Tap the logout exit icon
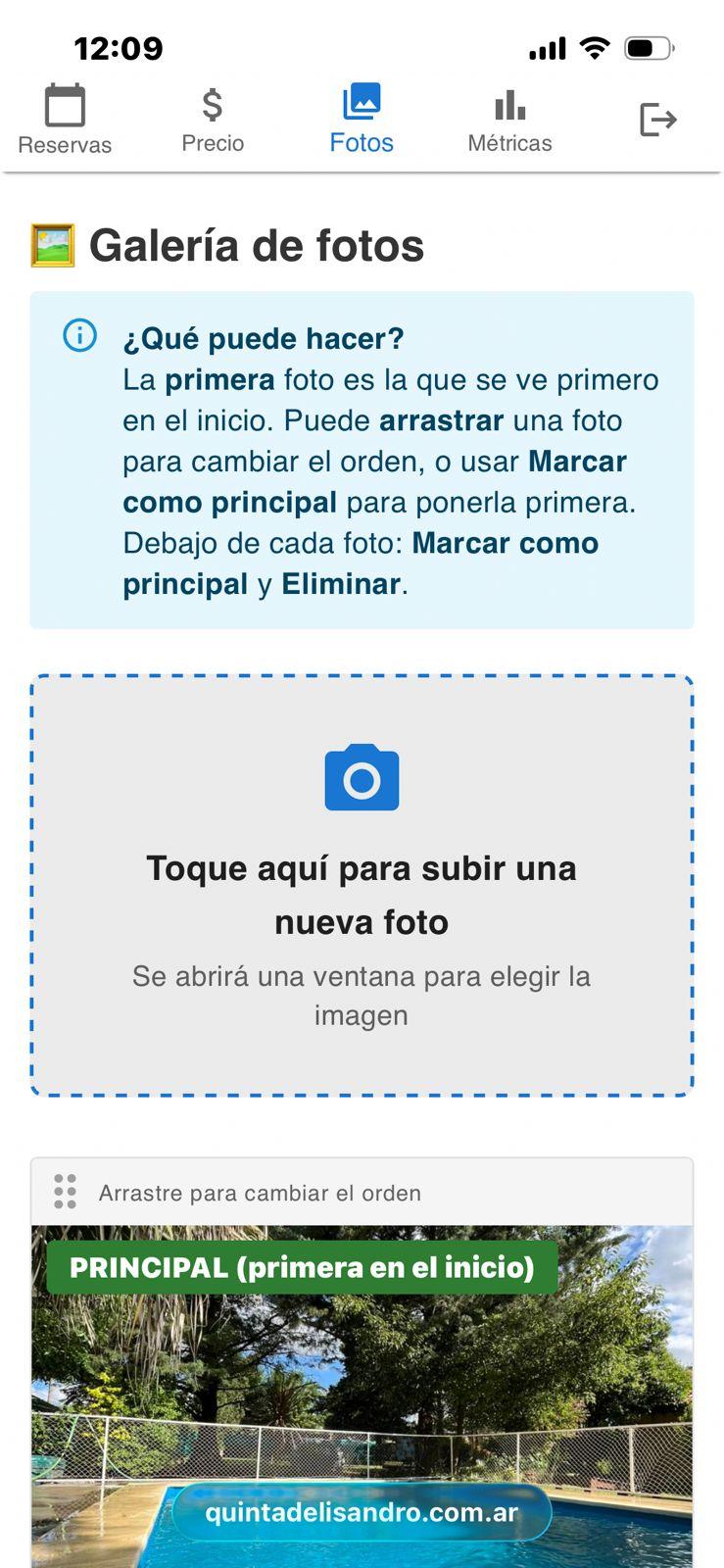Image resolution: width=724 pixels, height=1568 pixels. pos(657,120)
